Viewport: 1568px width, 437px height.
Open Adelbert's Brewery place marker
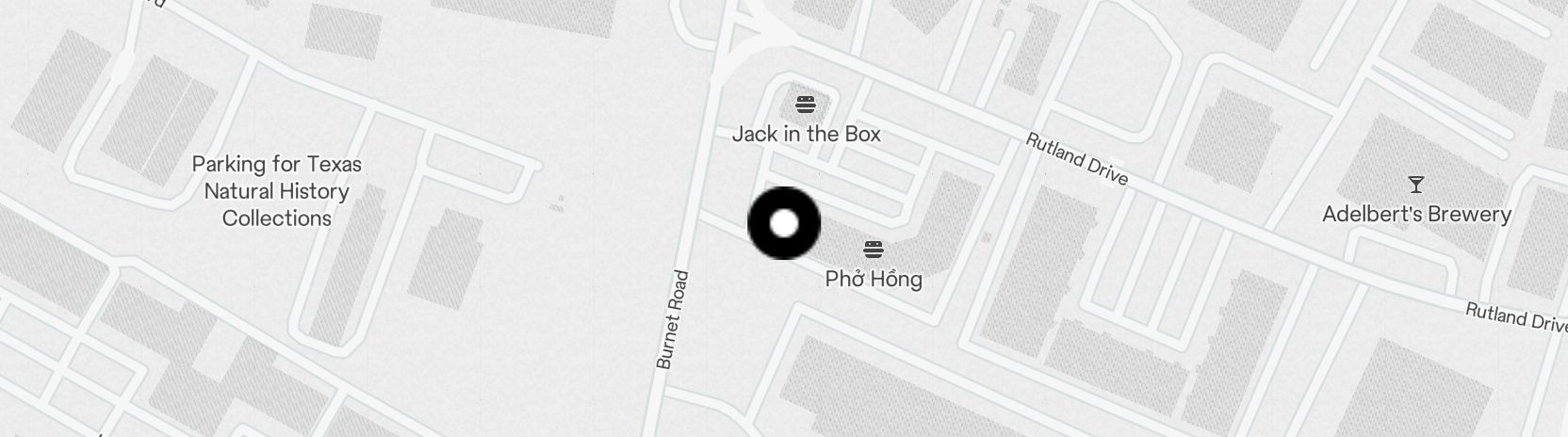(x=1415, y=185)
